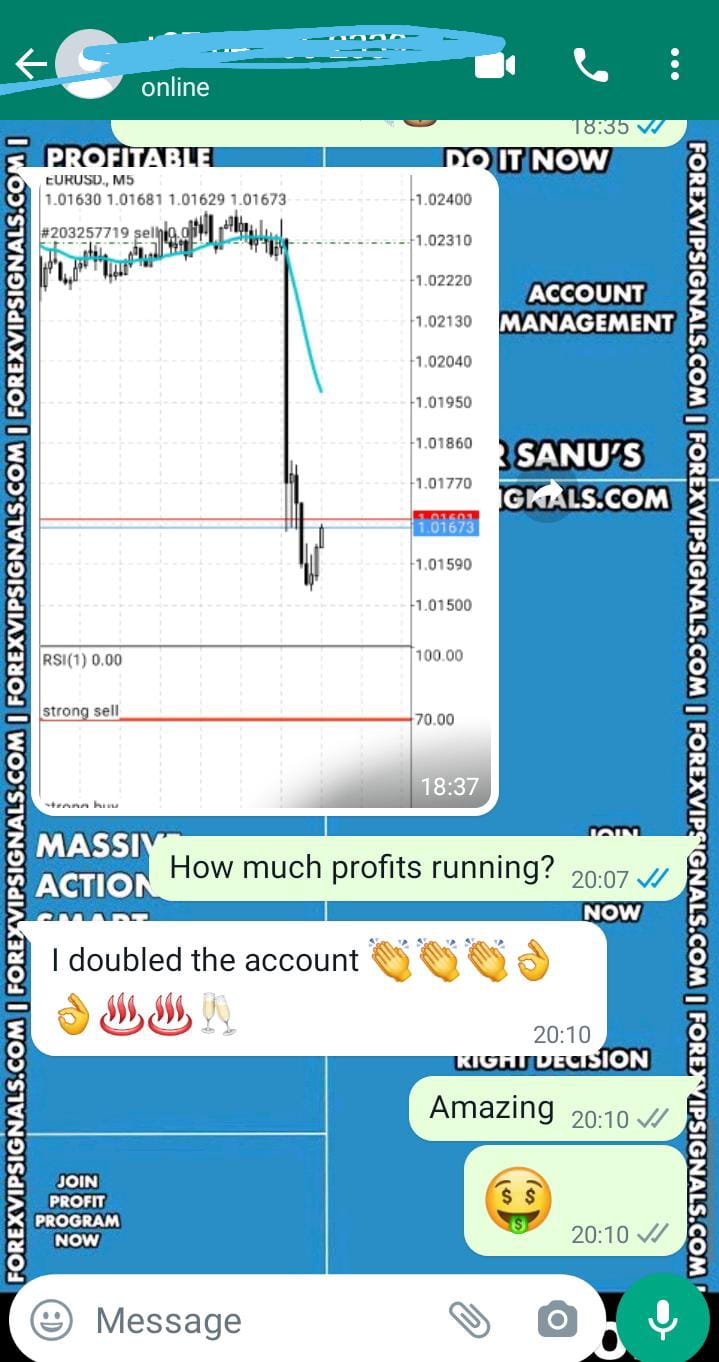Open the contact's profile picture
The height and width of the screenshot is (1362, 719).
(x=90, y=65)
